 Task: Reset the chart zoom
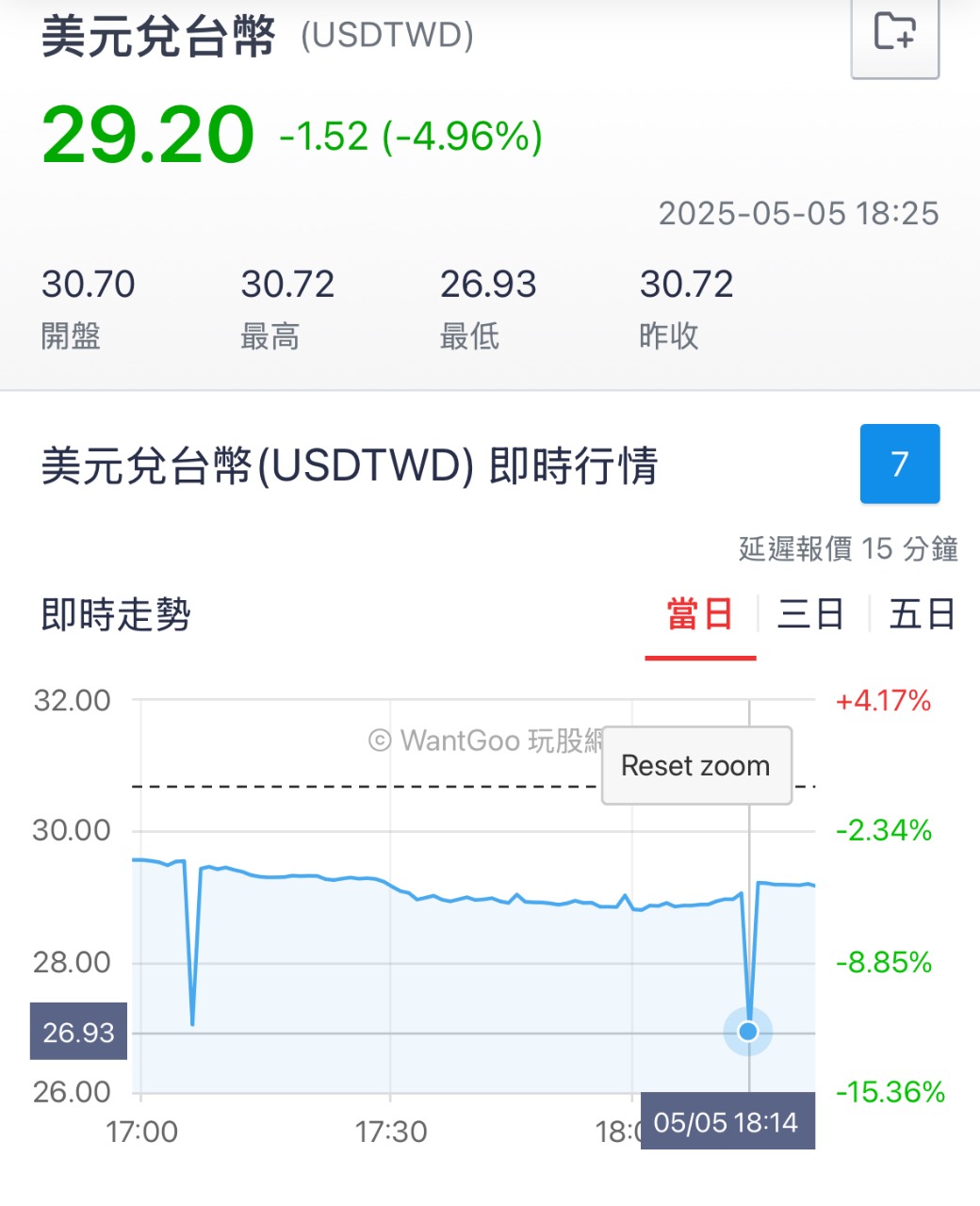(x=695, y=765)
